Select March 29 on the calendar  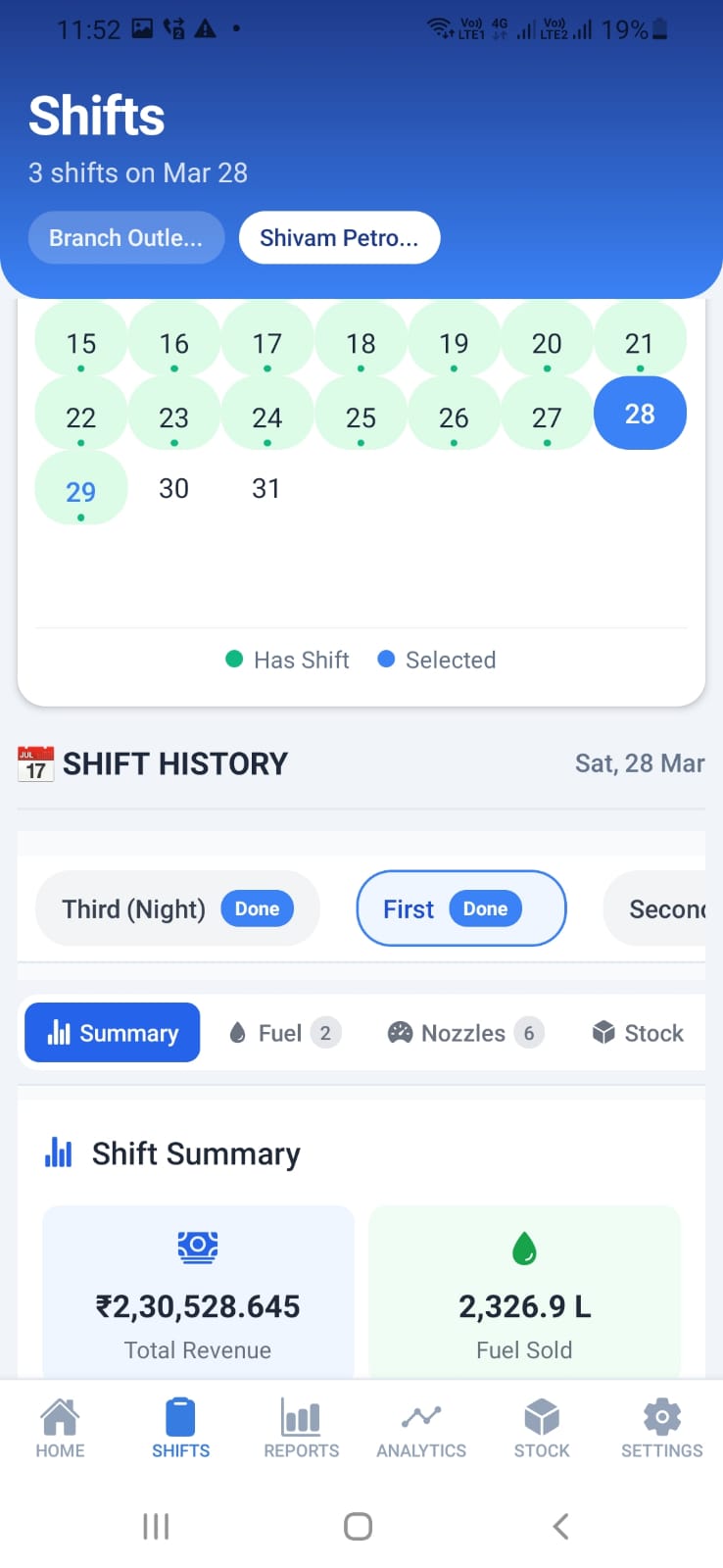[x=81, y=488]
